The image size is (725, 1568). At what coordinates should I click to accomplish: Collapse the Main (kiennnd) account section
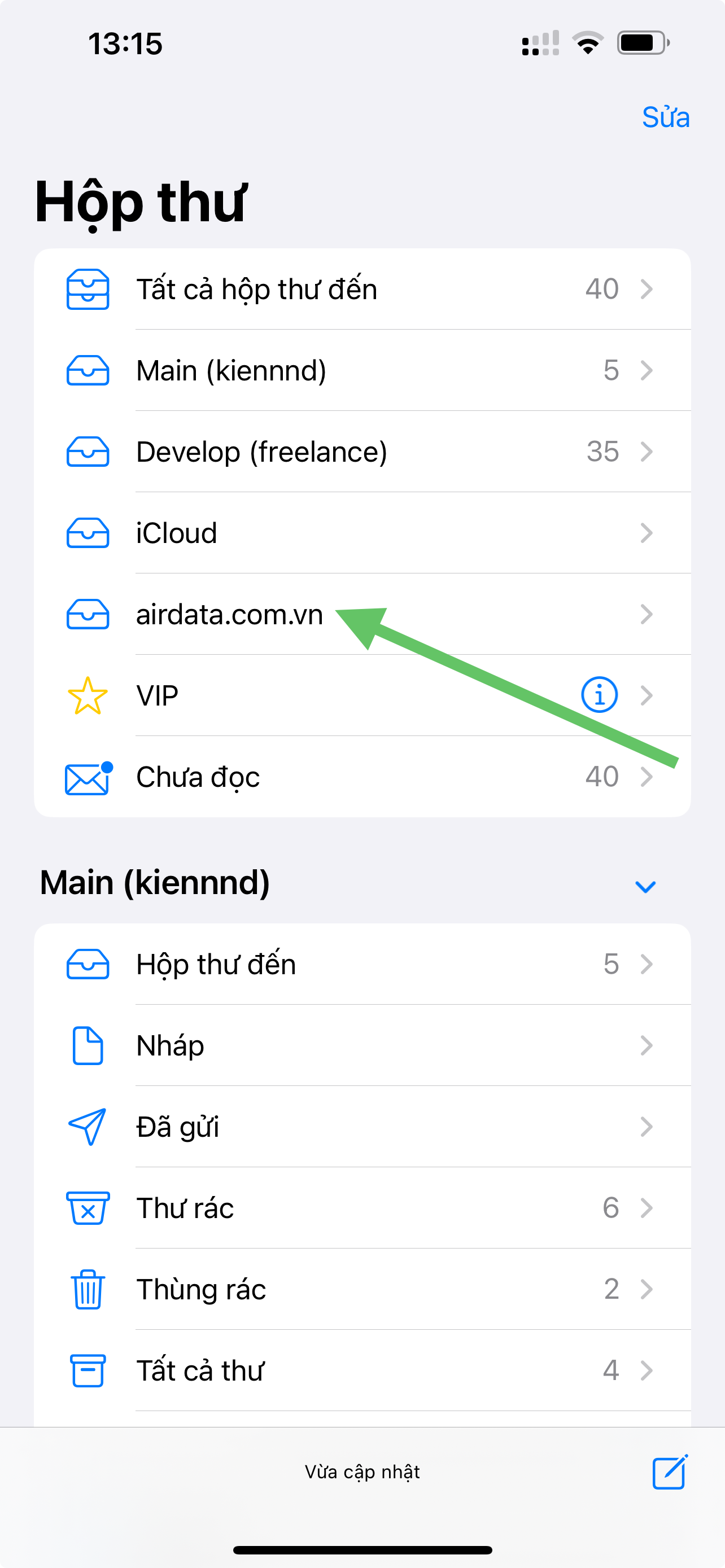tap(645, 886)
